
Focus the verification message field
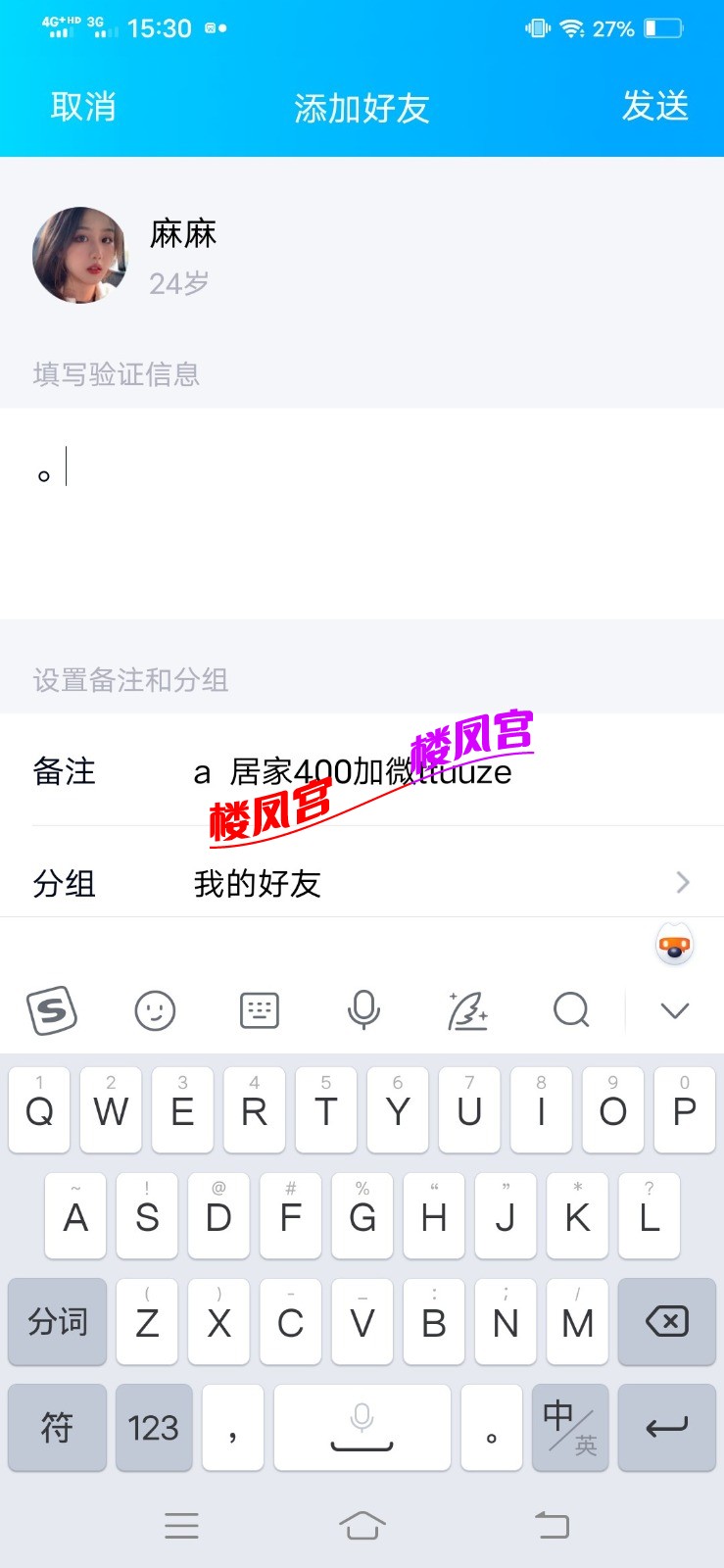[362, 510]
